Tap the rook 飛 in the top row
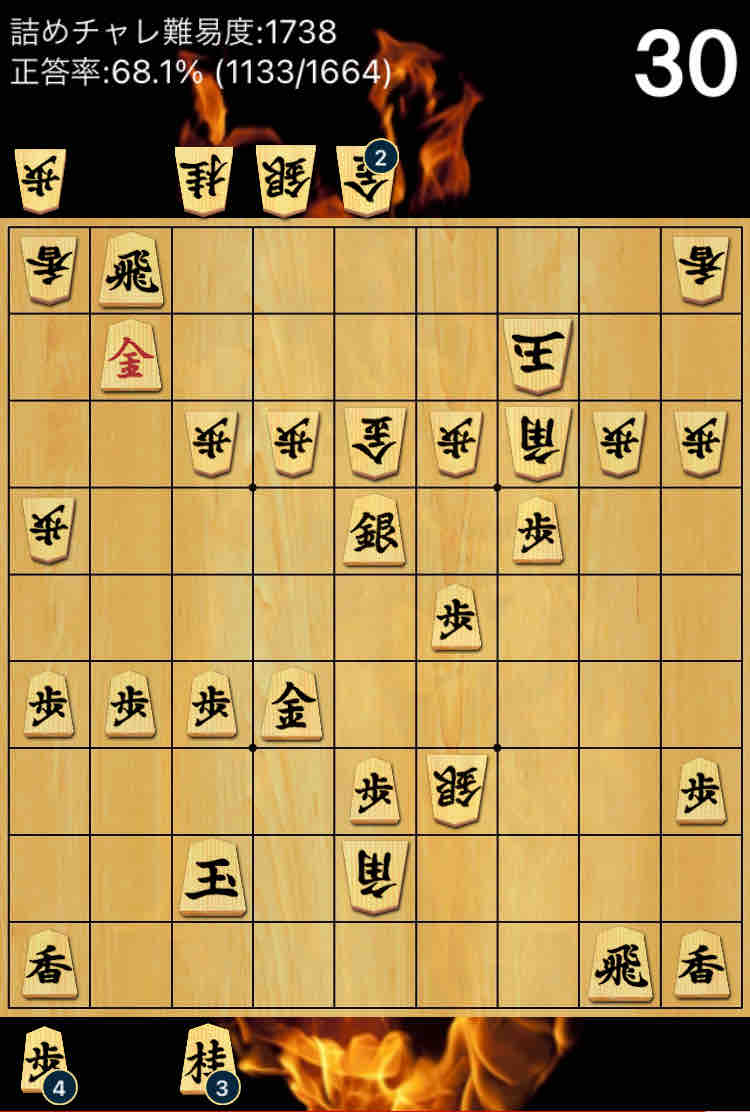The image size is (750, 1112). click(130, 271)
